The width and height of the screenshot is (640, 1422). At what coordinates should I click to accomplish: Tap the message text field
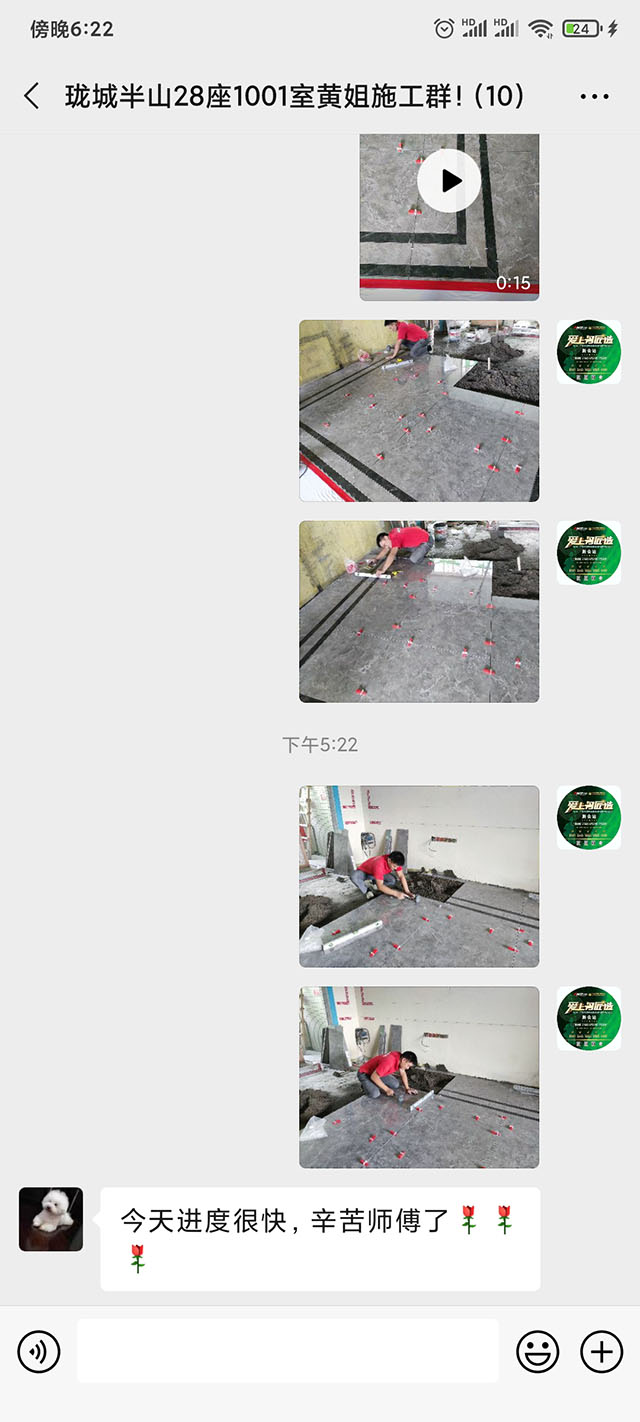(x=287, y=1351)
